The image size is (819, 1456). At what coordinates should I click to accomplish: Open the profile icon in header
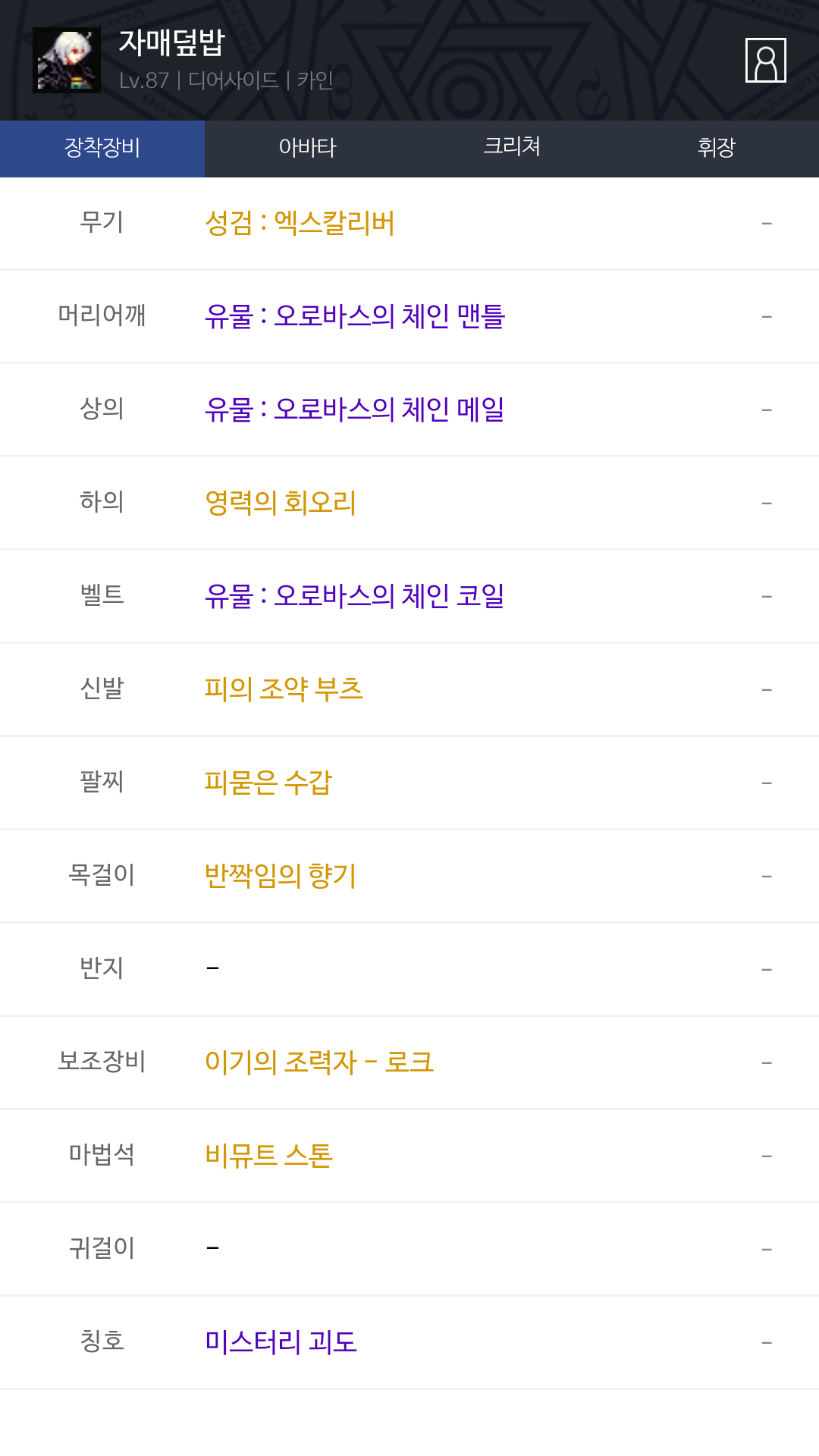(765, 60)
